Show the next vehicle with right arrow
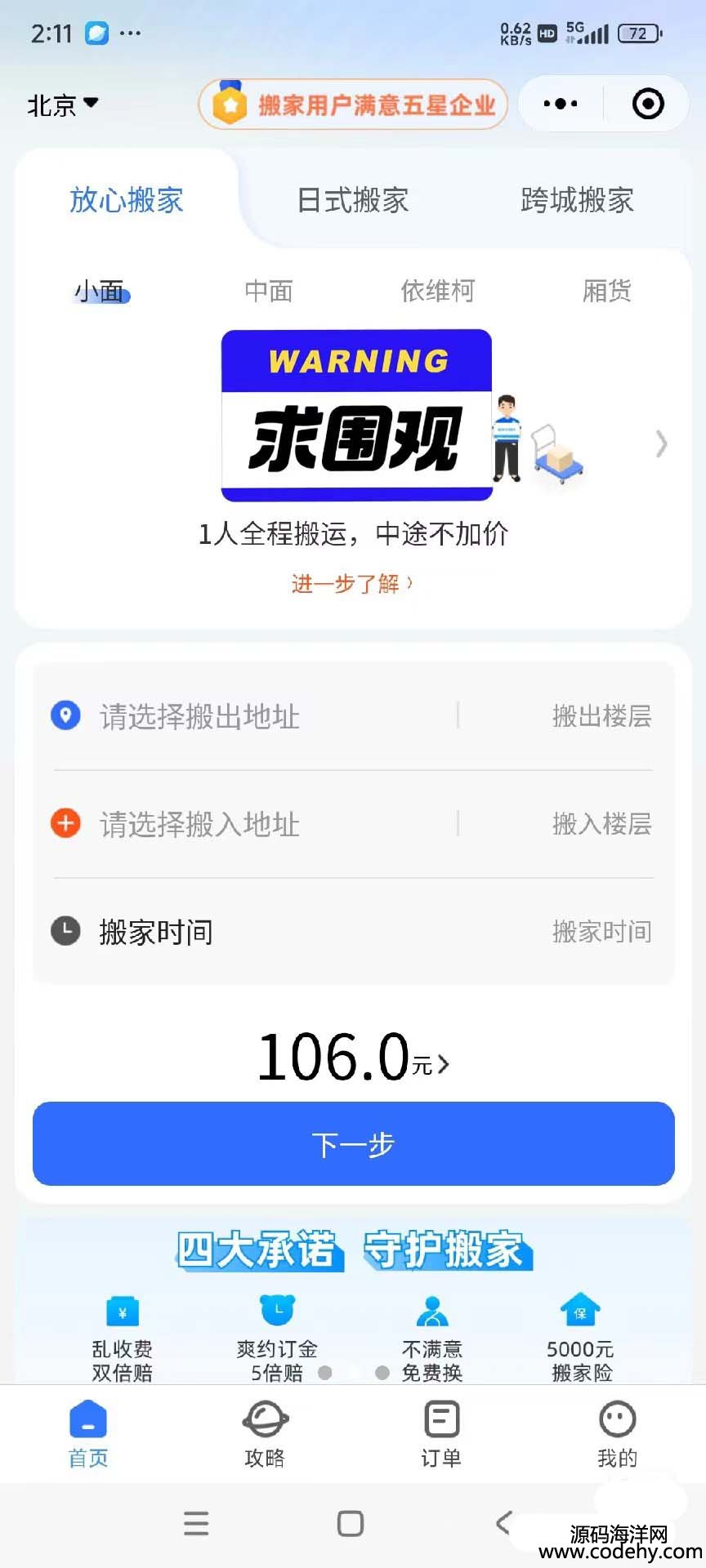Viewport: 706px width, 1568px height. pyautogui.click(x=661, y=444)
